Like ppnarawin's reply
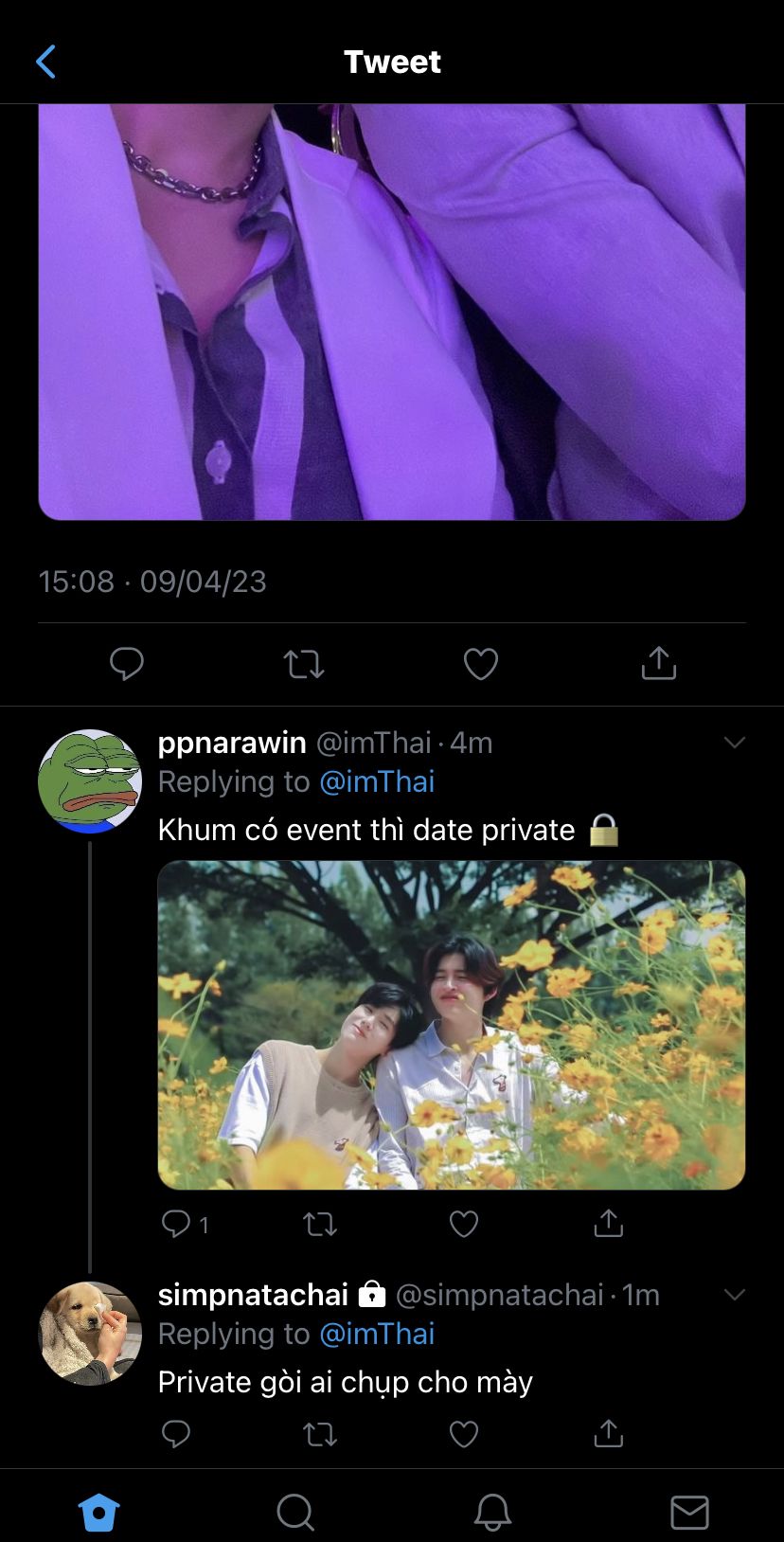Screen dimensions: 784x1542 (x=463, y=1224)
